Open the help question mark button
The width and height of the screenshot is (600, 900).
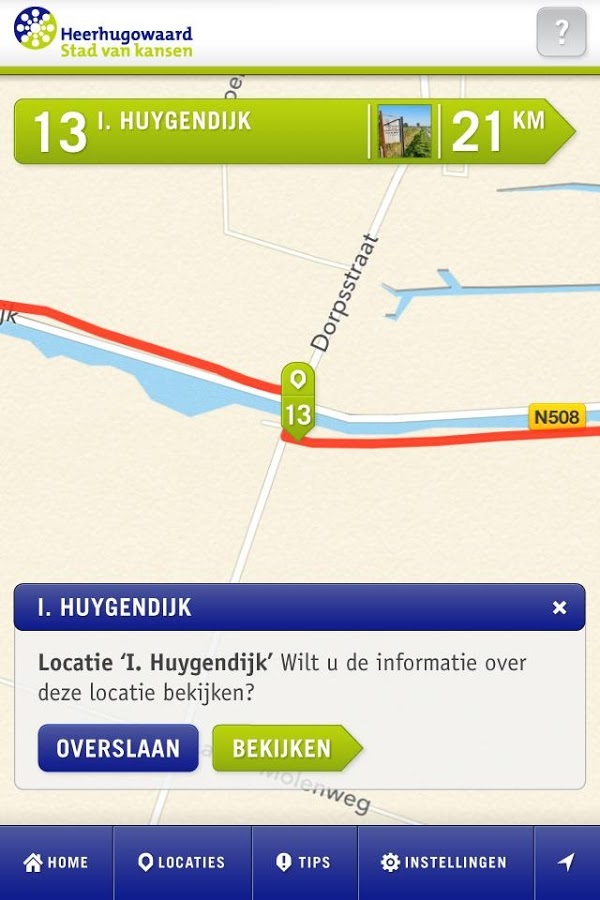pos(561,33)
